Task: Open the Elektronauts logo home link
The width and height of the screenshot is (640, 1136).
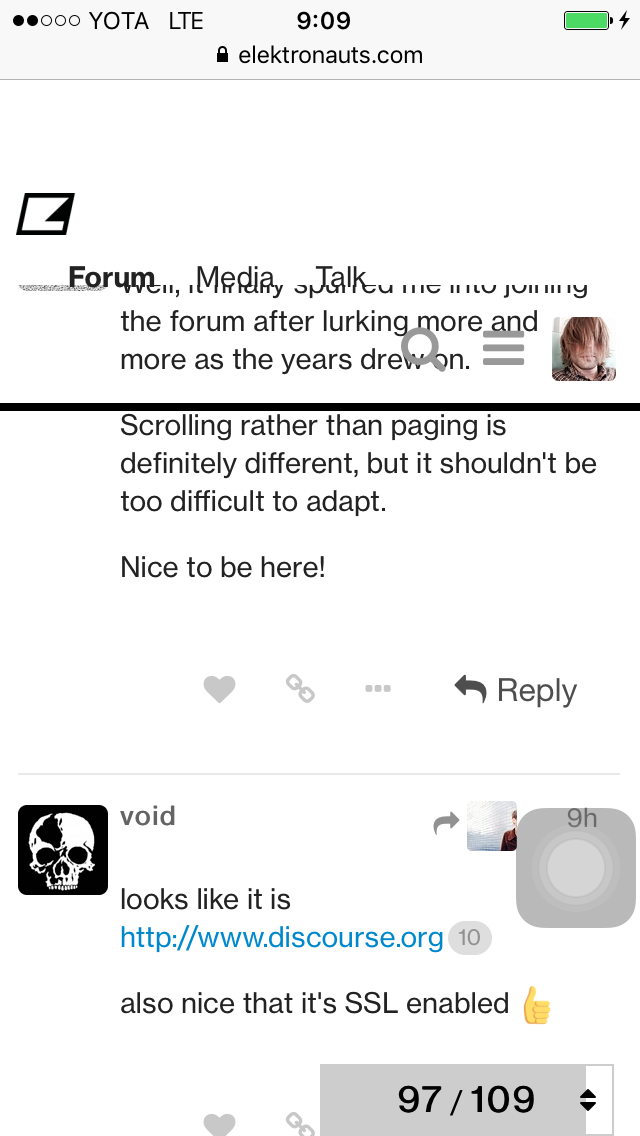Action: (x=45, y=213)
